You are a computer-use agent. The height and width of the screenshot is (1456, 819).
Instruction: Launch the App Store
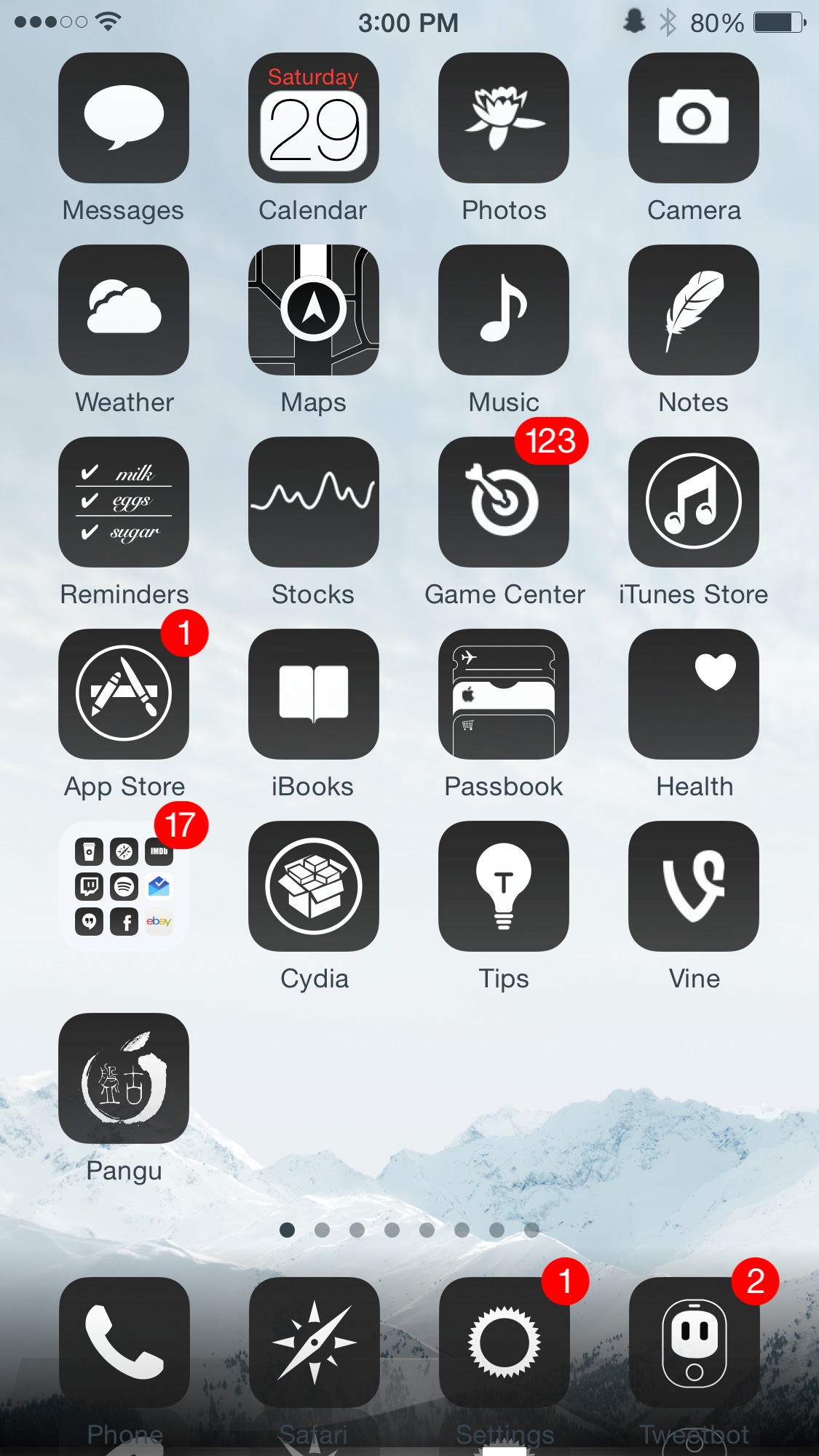coord(124,694)
